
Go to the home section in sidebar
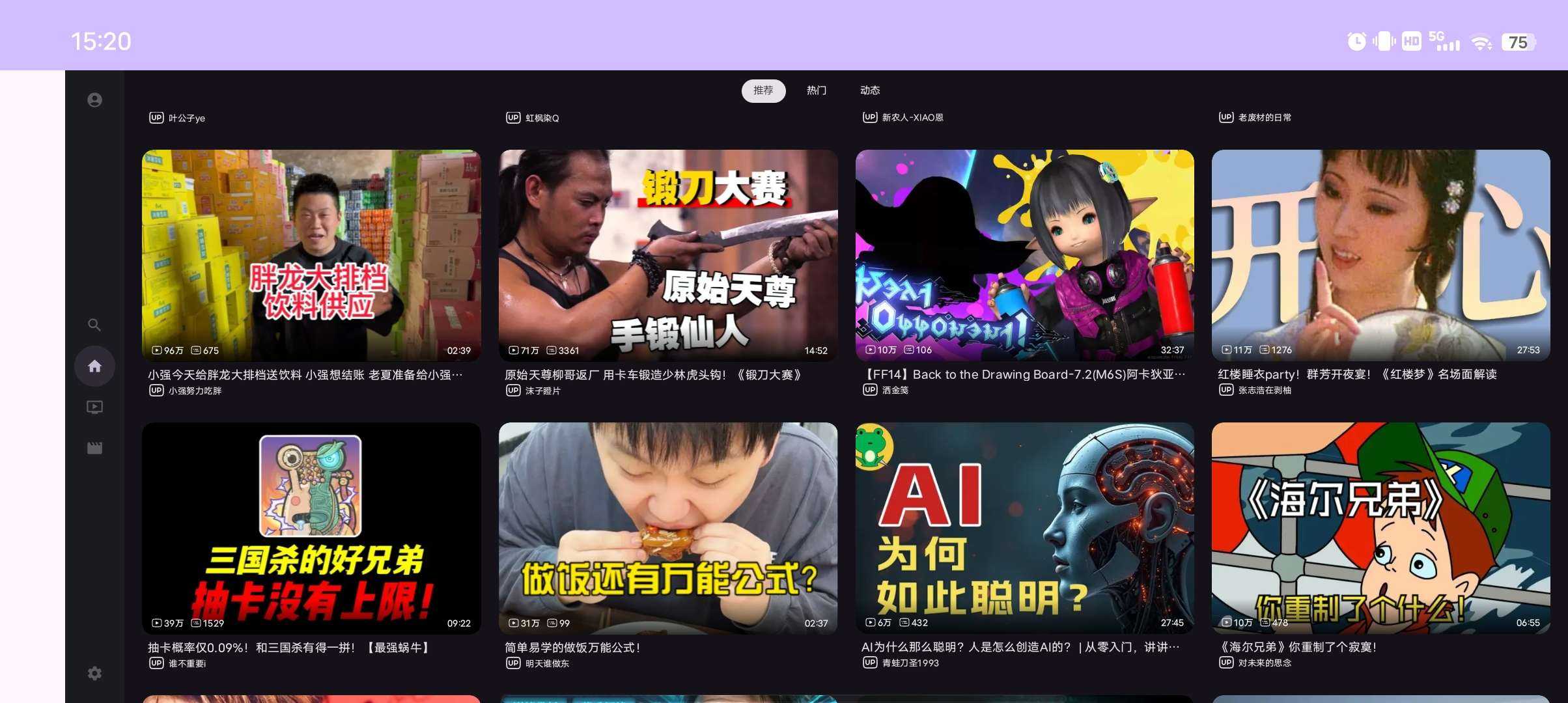[94, 366]
